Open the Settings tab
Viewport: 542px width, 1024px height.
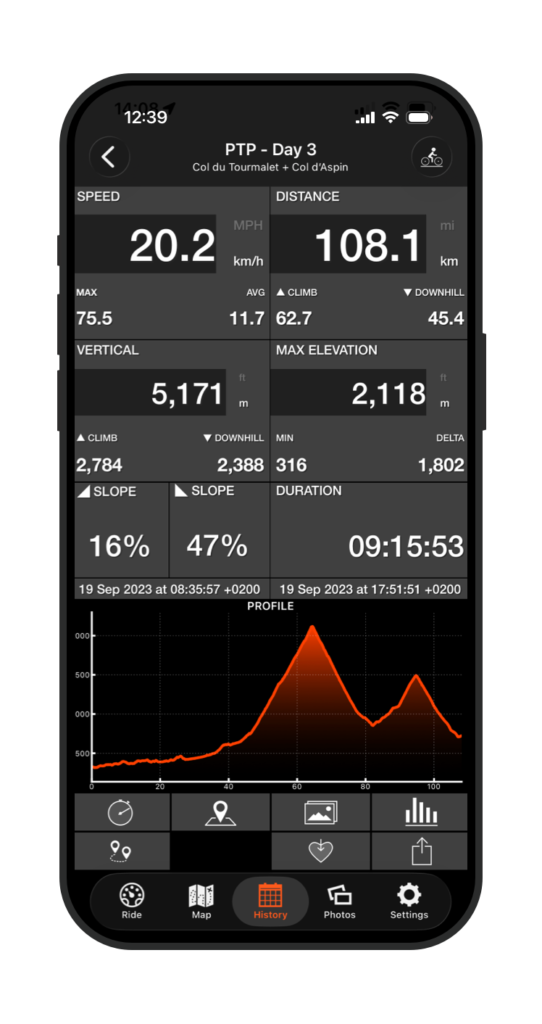click(409, 901)
